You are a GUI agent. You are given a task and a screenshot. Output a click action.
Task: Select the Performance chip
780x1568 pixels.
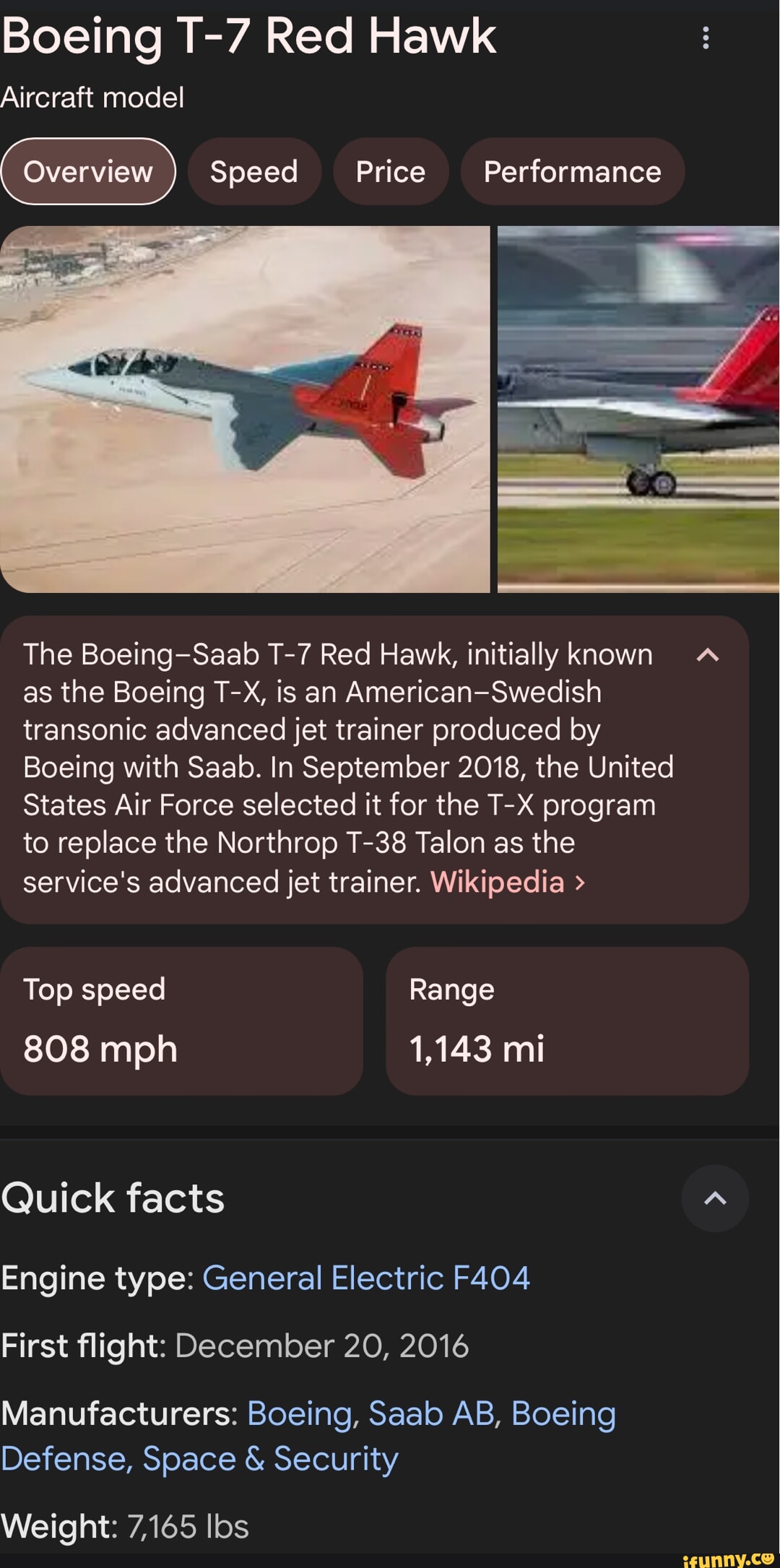571,171
